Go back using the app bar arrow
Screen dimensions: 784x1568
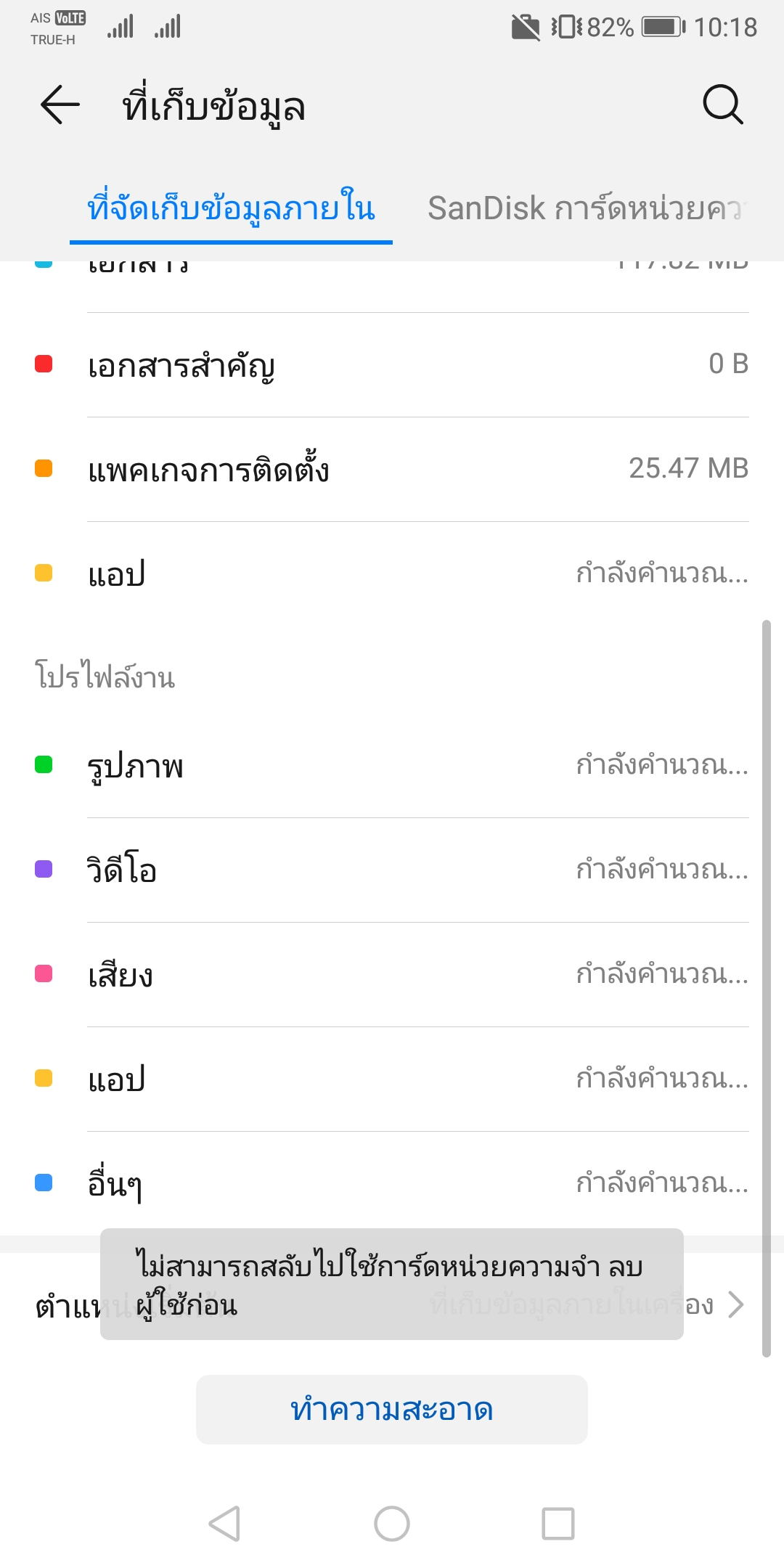tap(60, 105)
